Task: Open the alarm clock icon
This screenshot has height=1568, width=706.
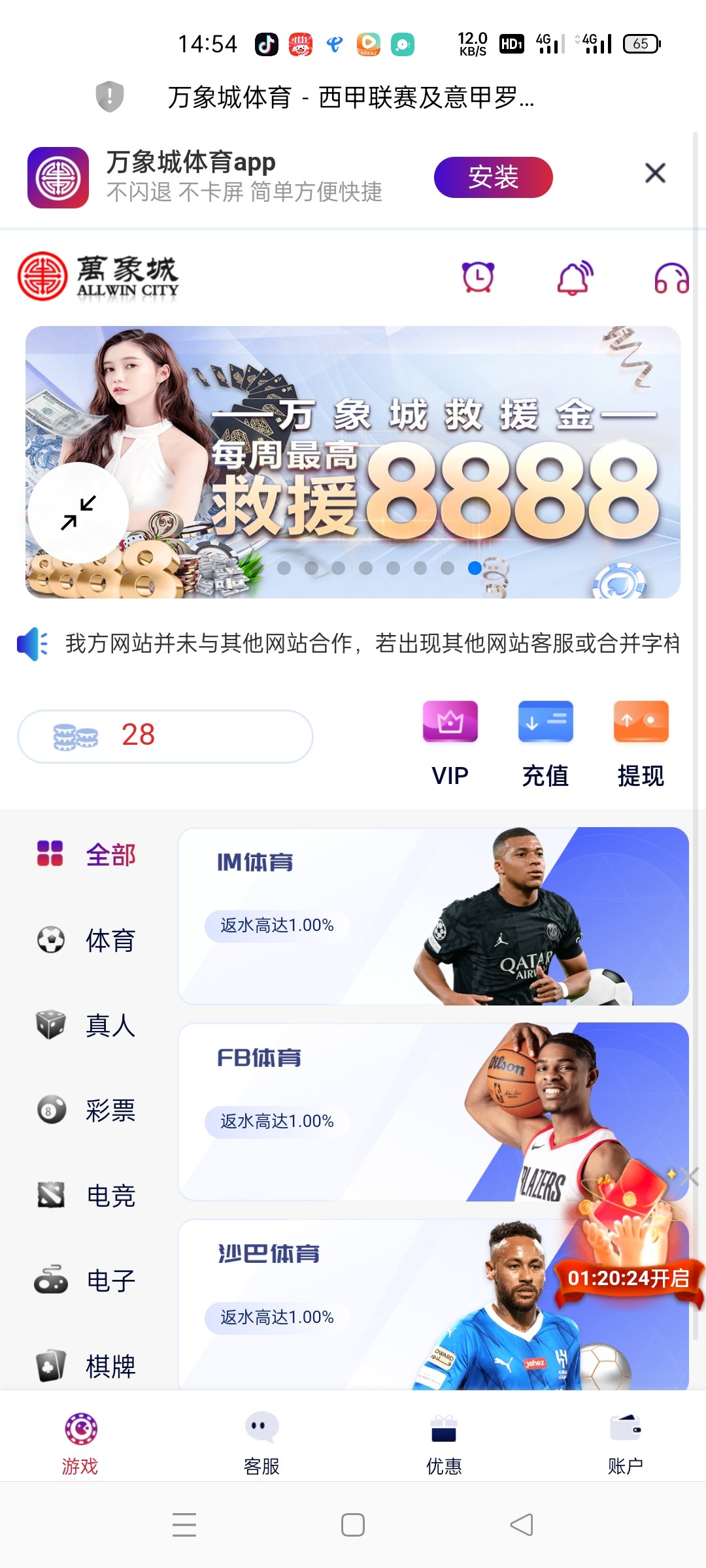Action: pyautogui.click(x=478, y=278)
